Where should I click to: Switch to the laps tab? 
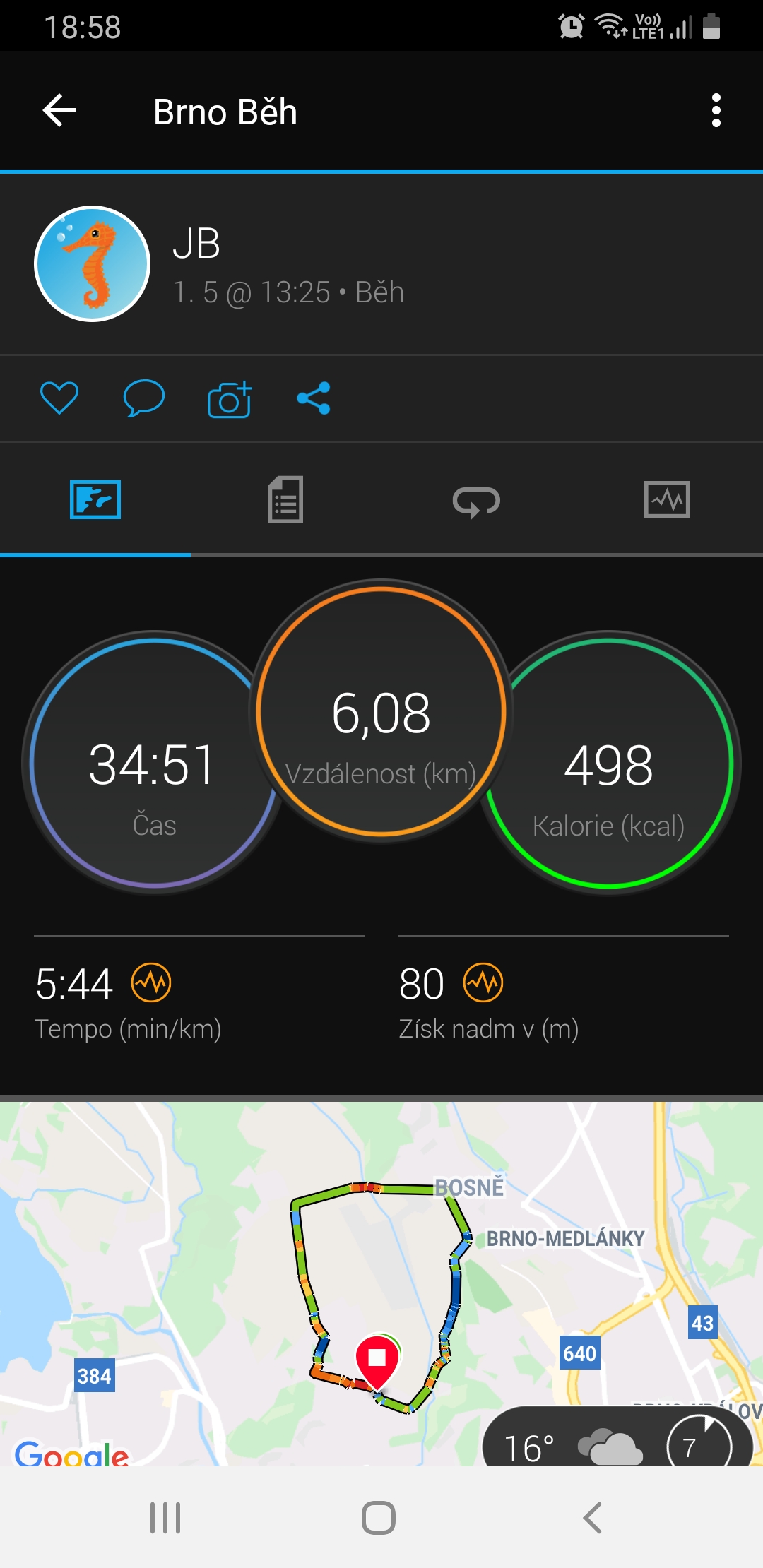click(x=476, y=501)
